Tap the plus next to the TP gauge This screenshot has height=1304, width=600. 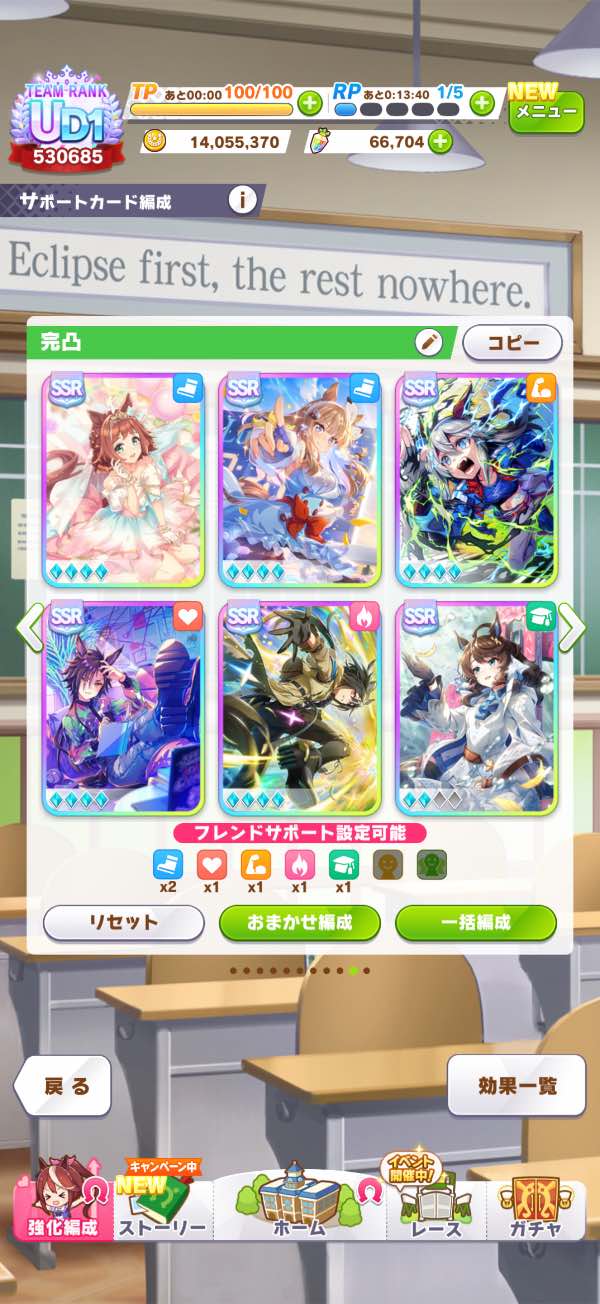click(x=310, y=102)
